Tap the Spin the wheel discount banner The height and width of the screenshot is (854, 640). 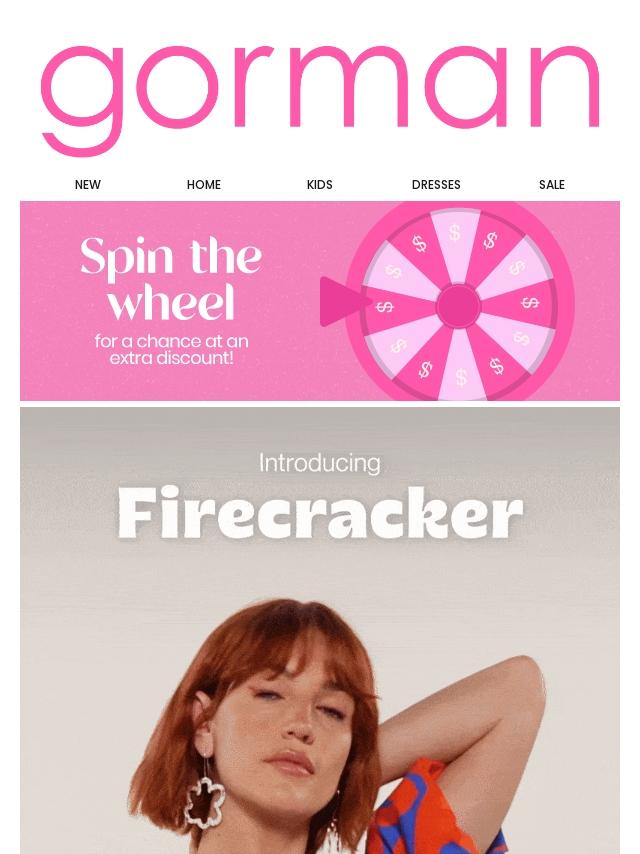coord(320,301)
